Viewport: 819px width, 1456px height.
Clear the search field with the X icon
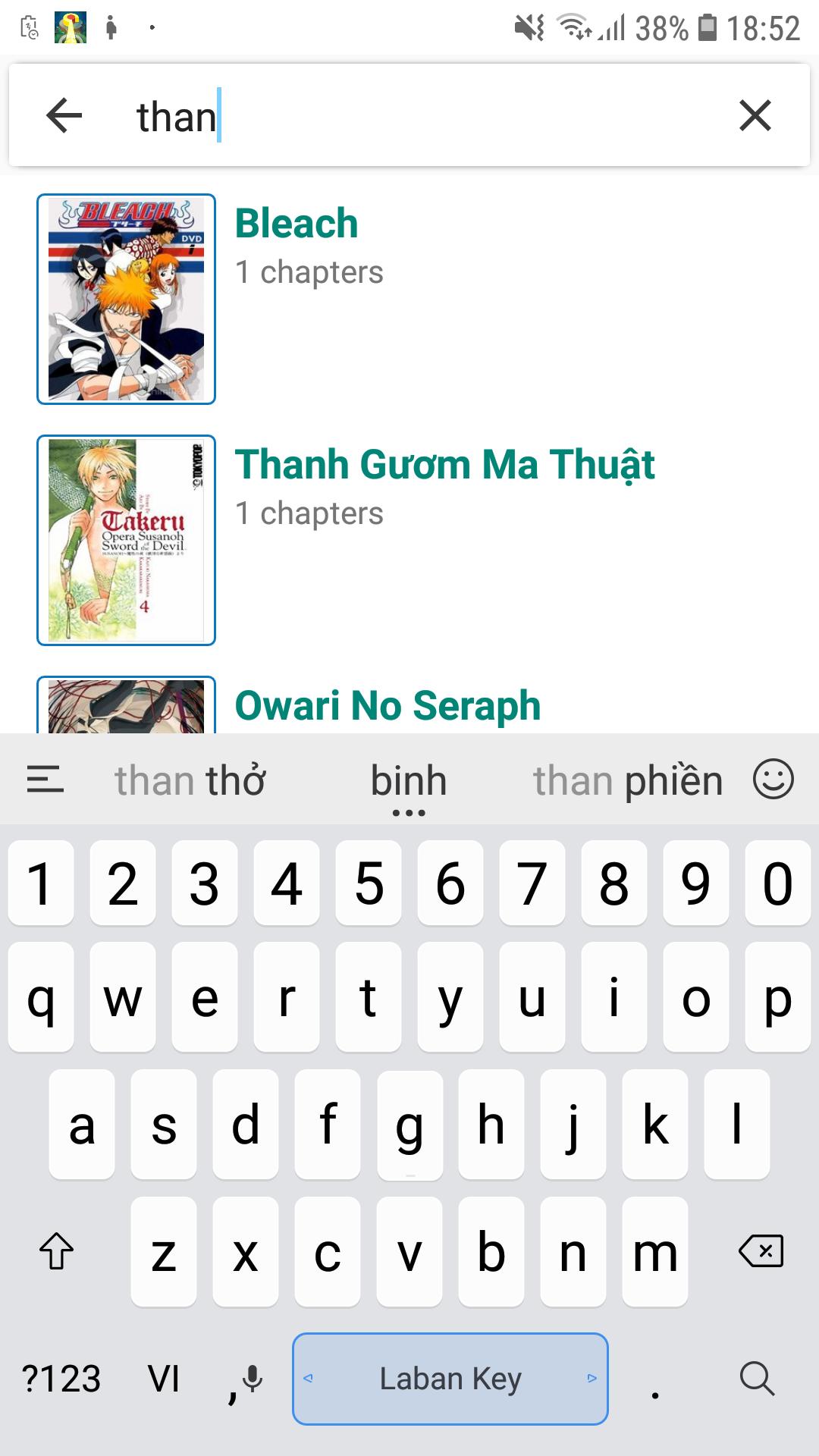tap(755, 115)
